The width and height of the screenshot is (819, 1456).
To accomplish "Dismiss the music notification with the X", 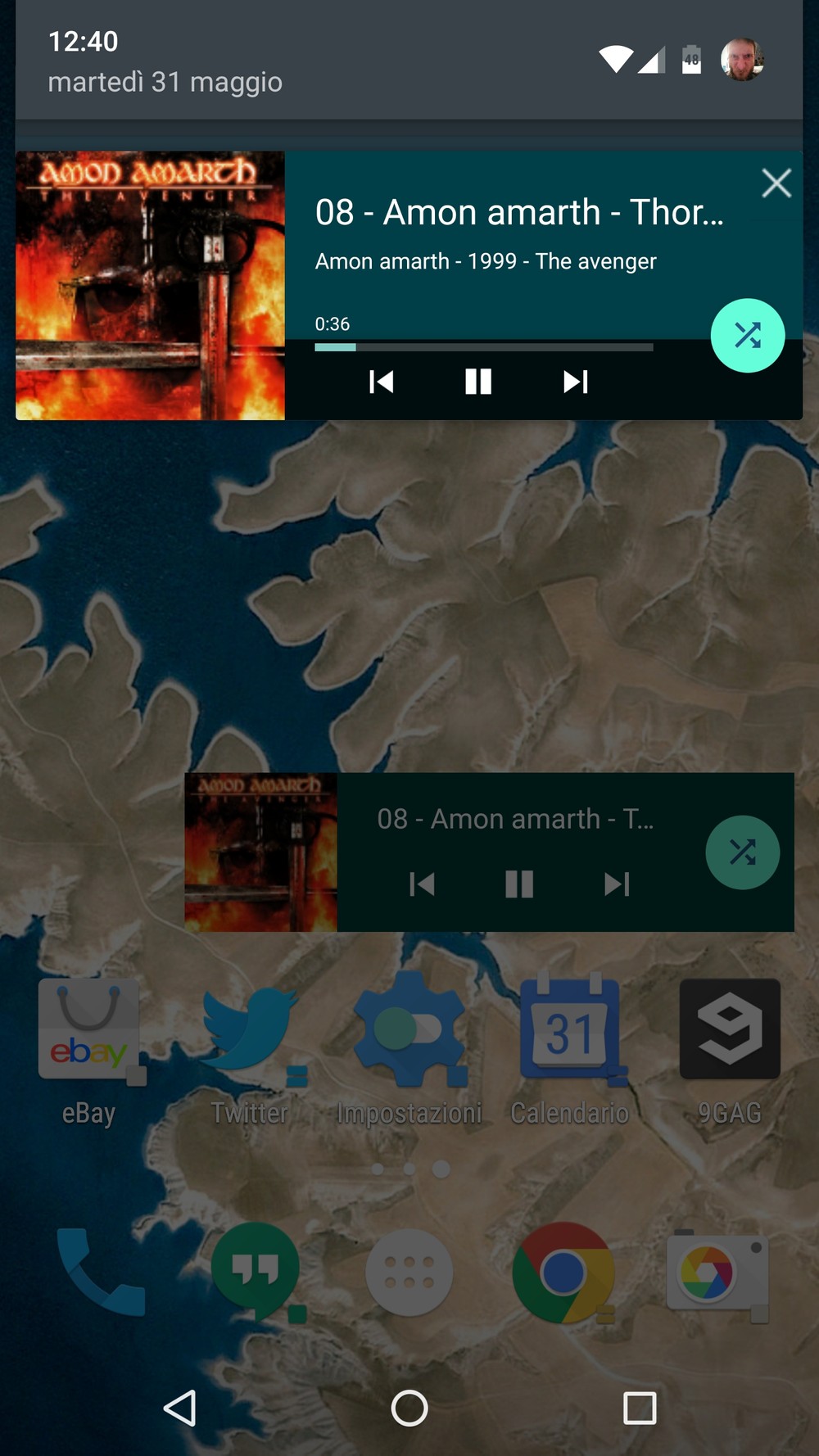I will (776, 183).
